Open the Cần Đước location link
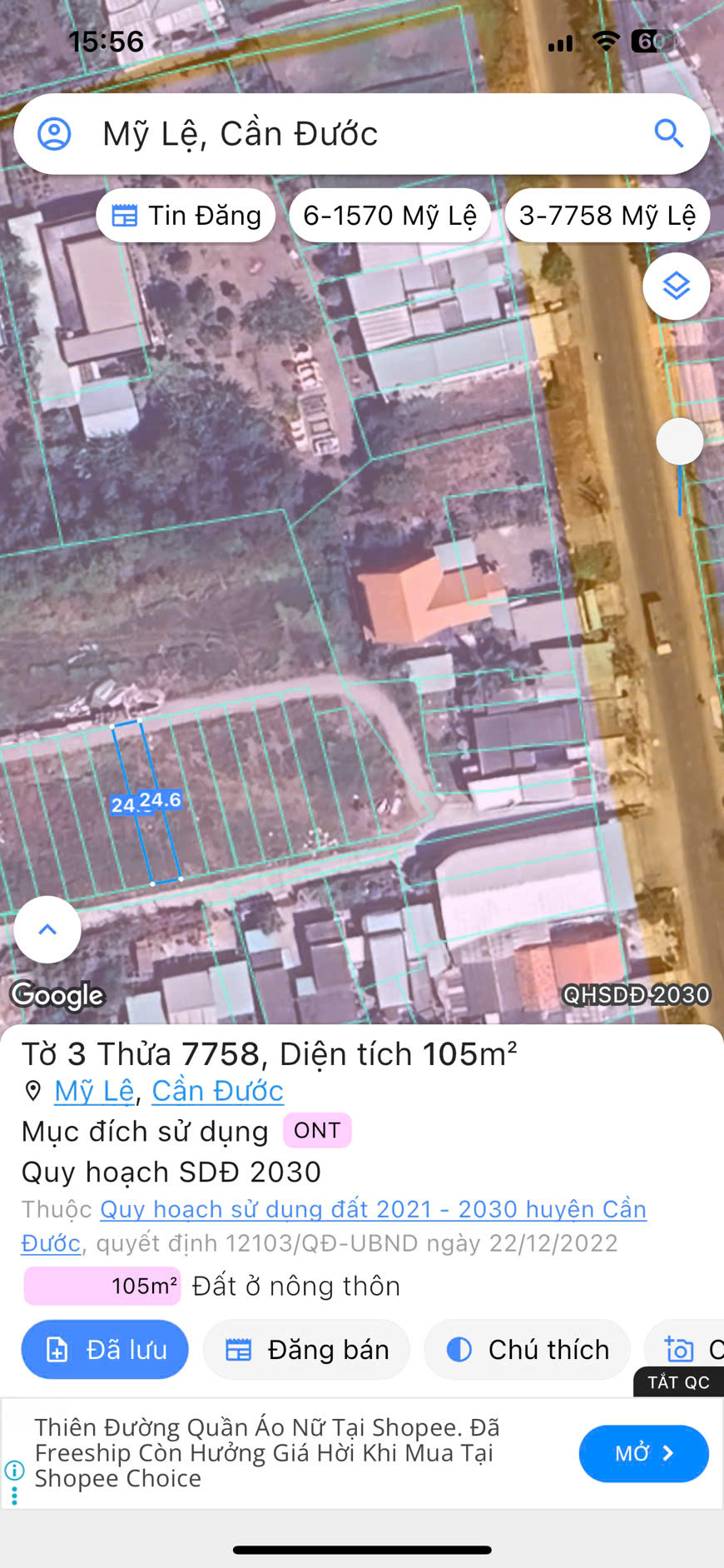Viewport: 724px width, 1568px height. (217, 1091)
